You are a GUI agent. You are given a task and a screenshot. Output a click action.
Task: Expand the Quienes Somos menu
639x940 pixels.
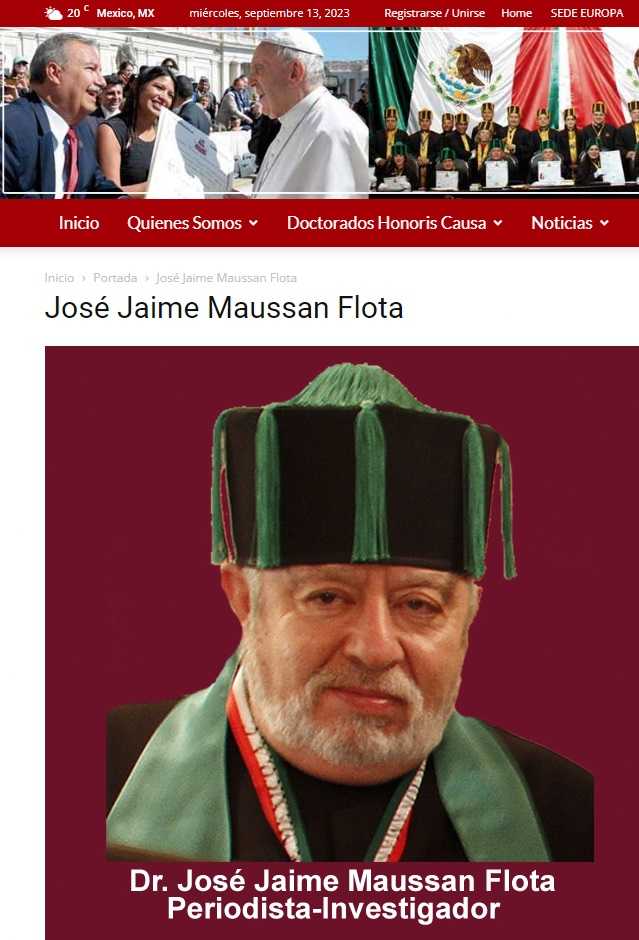point(192,223)
